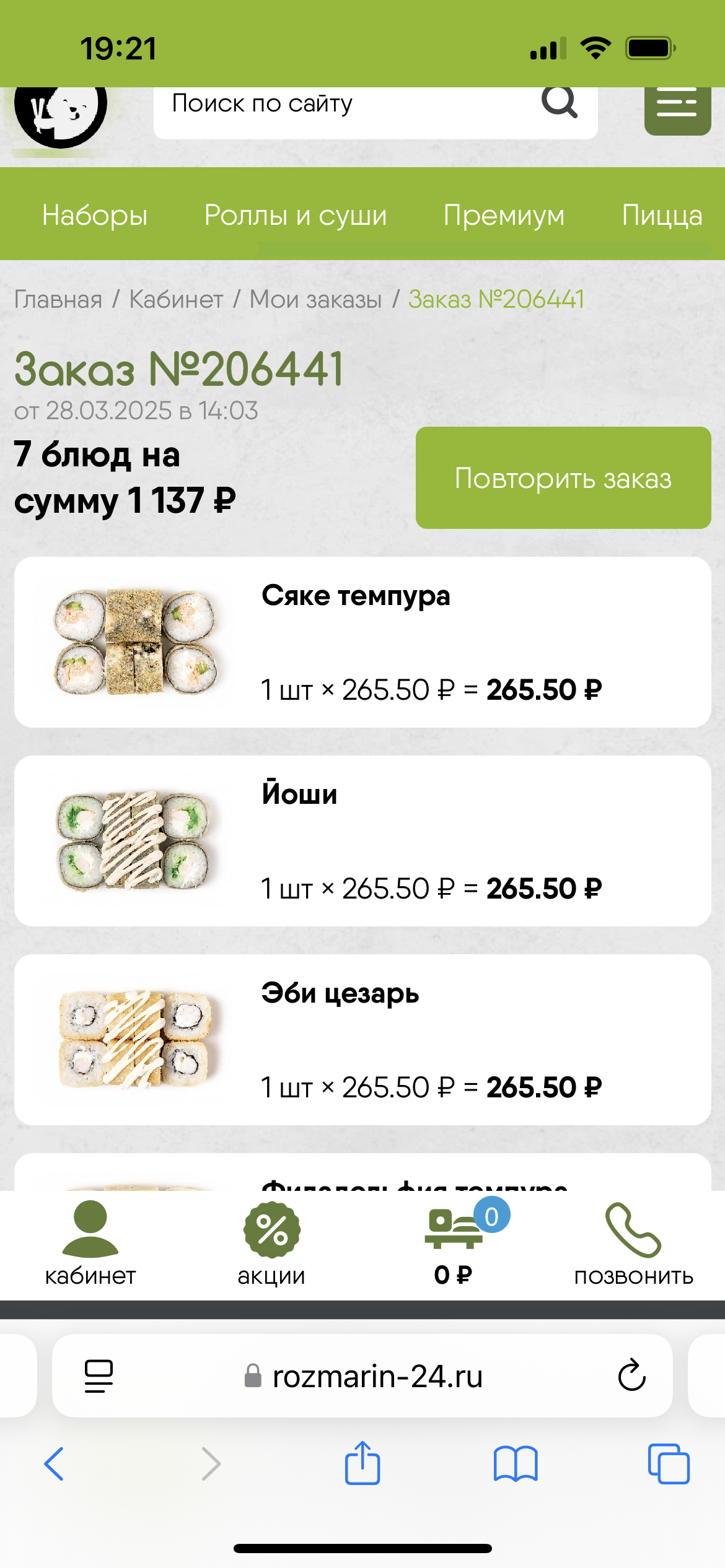Viewport: 725px width, 1568px height.
Task: Share the page from Safari toolbar
Action: 362,1463
